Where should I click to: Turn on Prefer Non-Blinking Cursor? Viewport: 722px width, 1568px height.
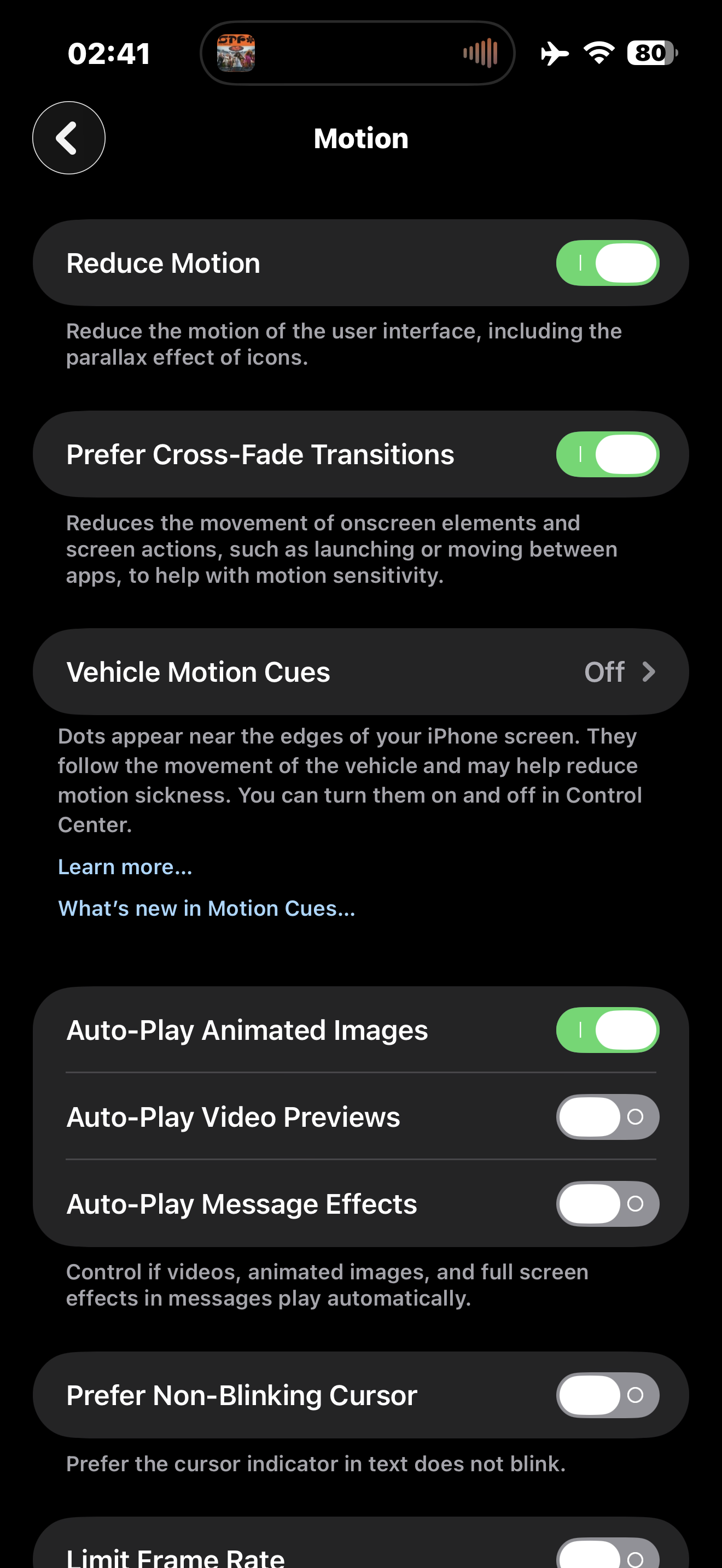click(x=607, y=1395)
